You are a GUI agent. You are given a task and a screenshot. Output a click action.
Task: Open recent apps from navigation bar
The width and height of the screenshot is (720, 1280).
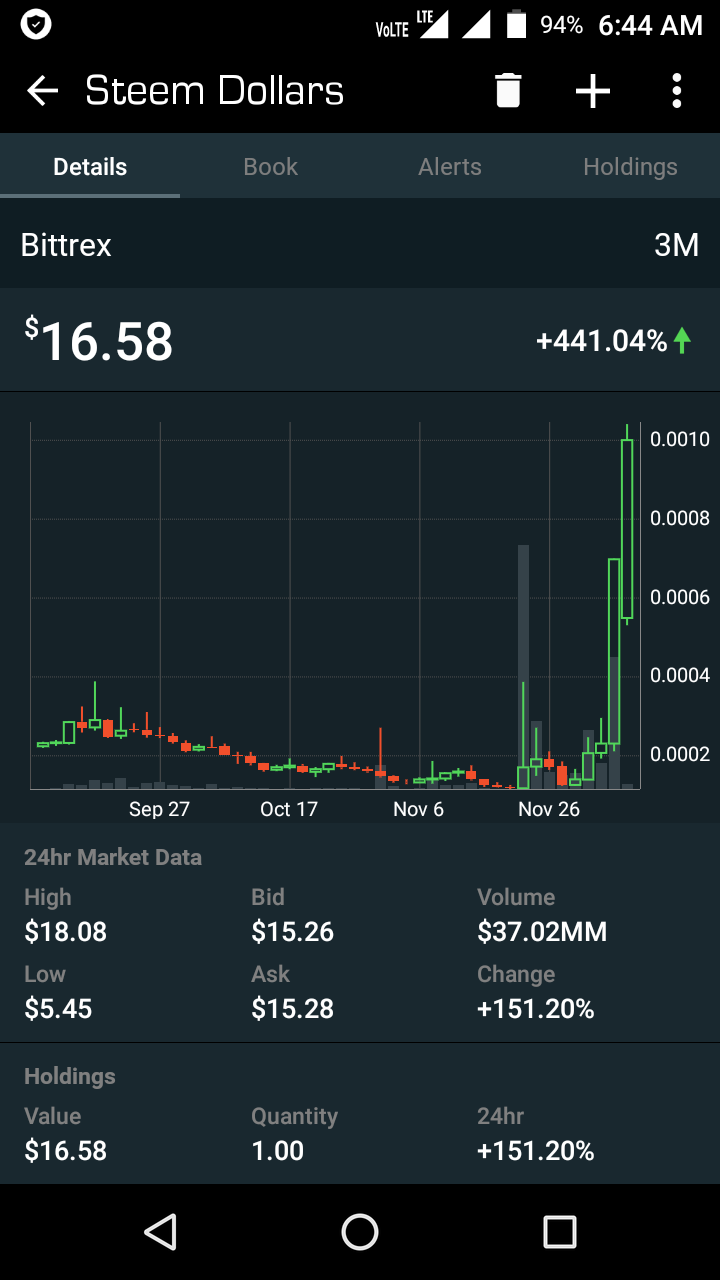[x=560, y=1232]
